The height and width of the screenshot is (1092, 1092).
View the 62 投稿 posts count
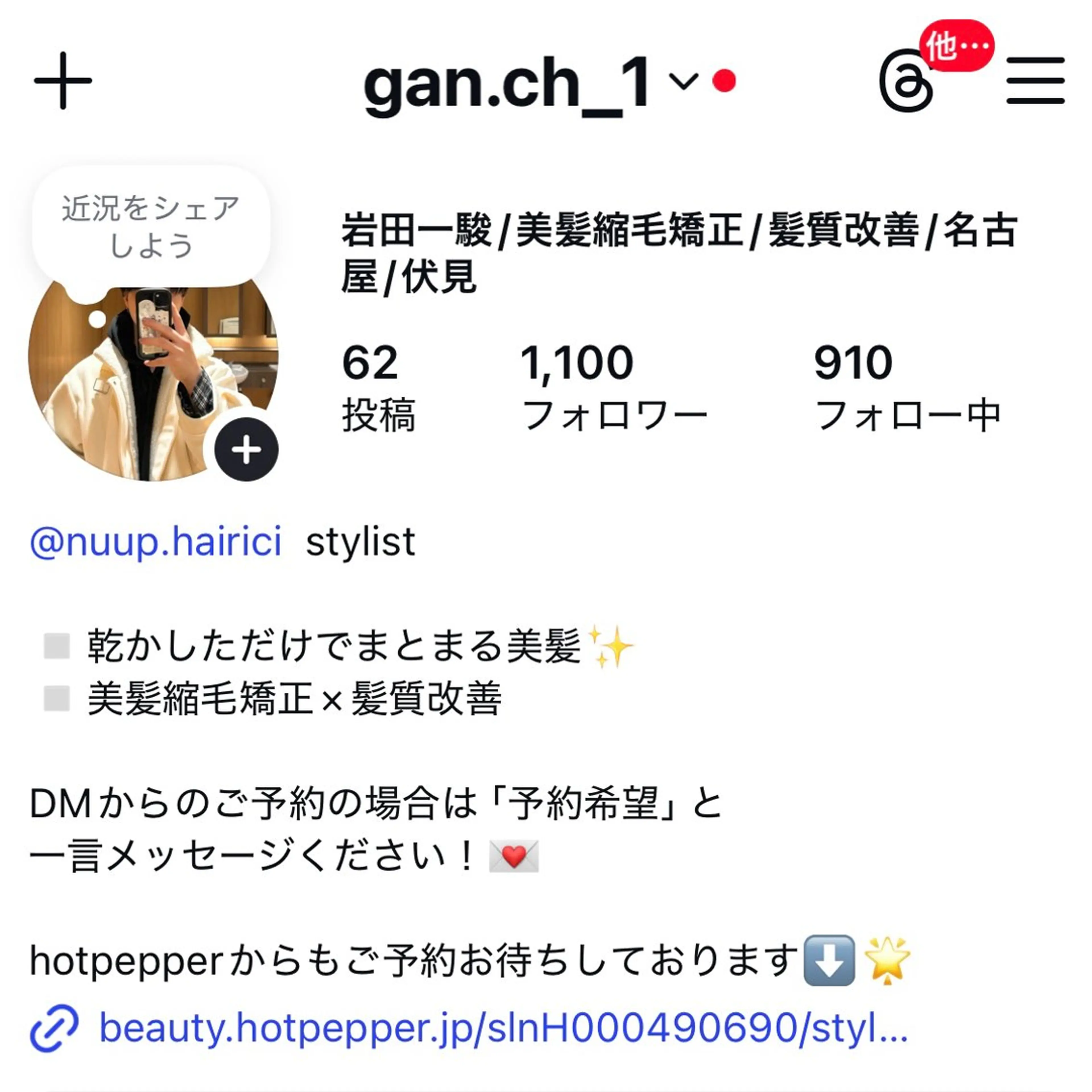378,387
